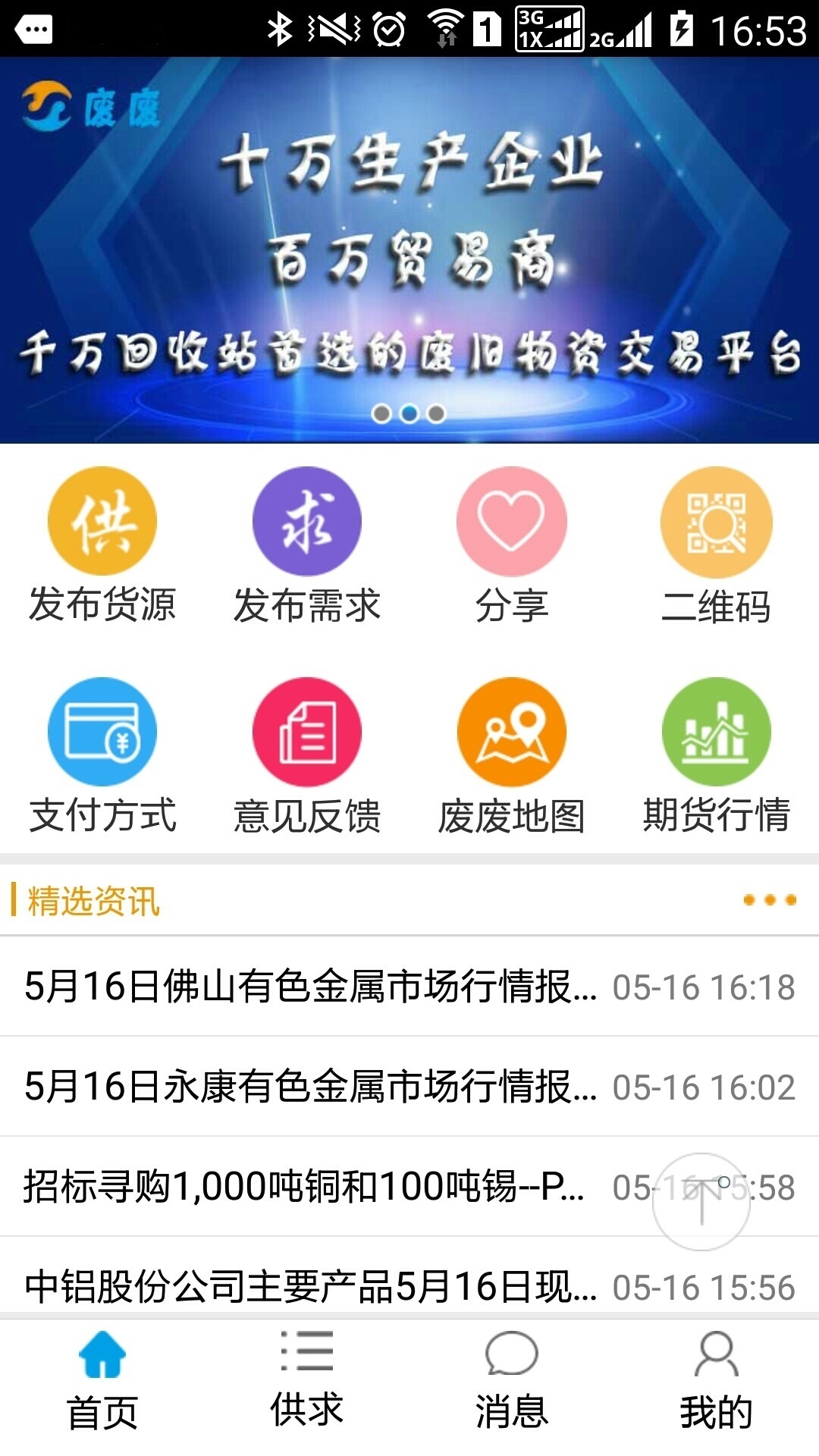Select the third carousel indicator dot

point(434,412)
